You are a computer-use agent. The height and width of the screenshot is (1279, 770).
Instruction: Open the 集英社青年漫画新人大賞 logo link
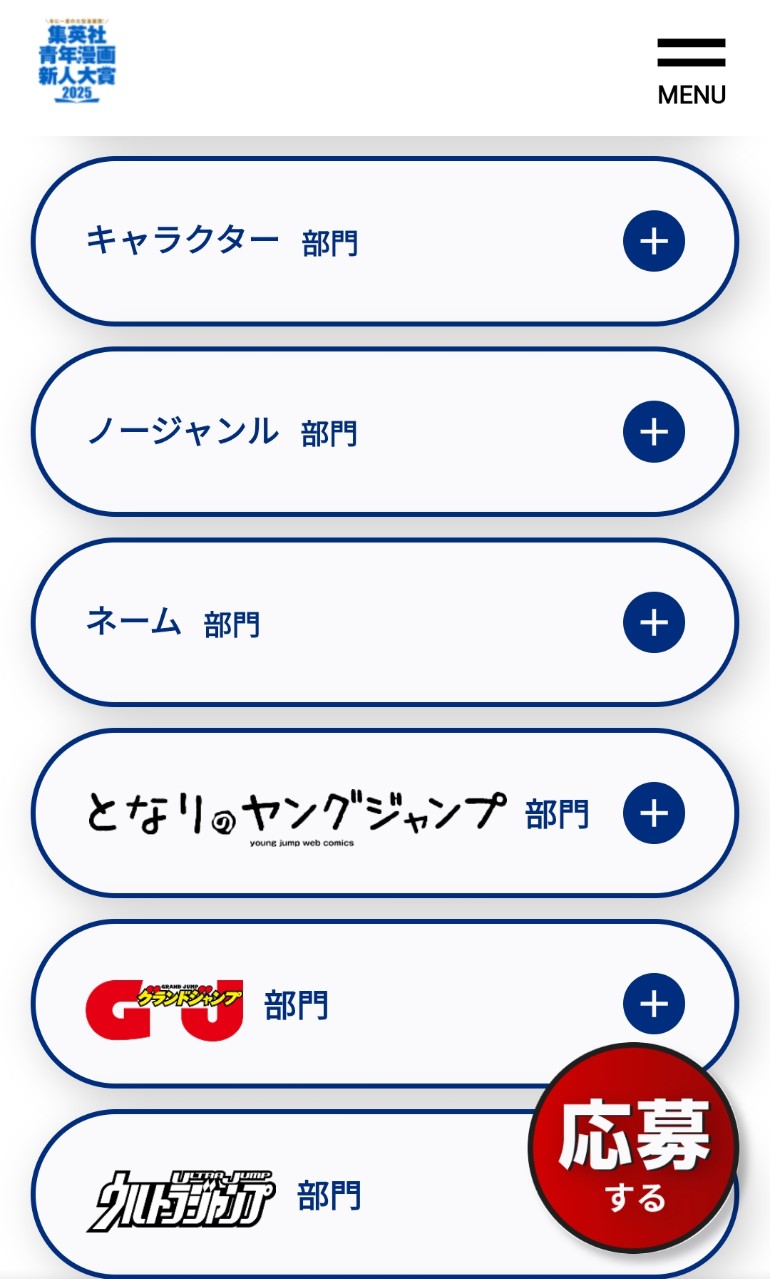tap(71, 61)
